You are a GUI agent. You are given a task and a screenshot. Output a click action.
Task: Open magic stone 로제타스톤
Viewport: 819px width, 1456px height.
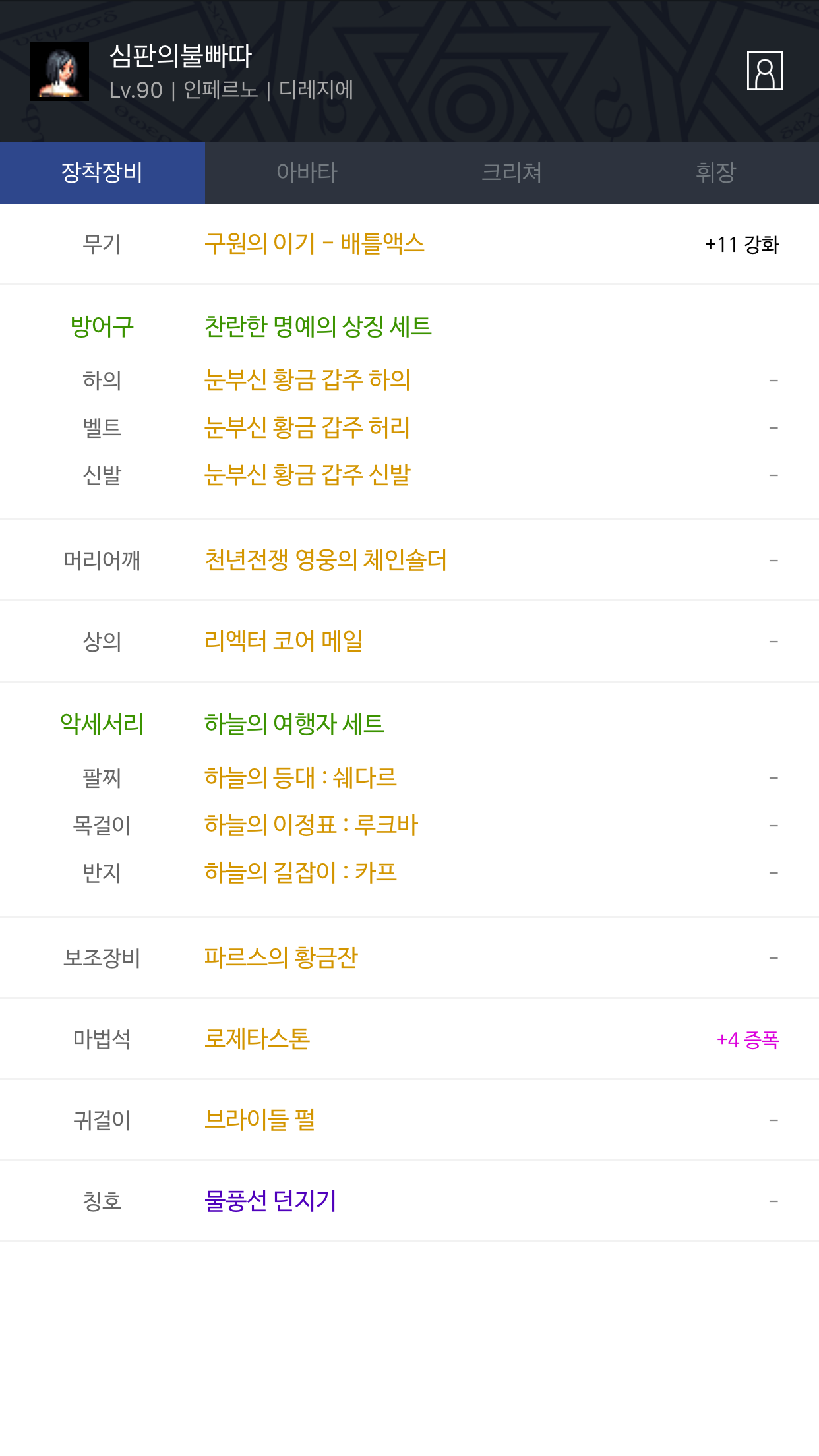257,1039
